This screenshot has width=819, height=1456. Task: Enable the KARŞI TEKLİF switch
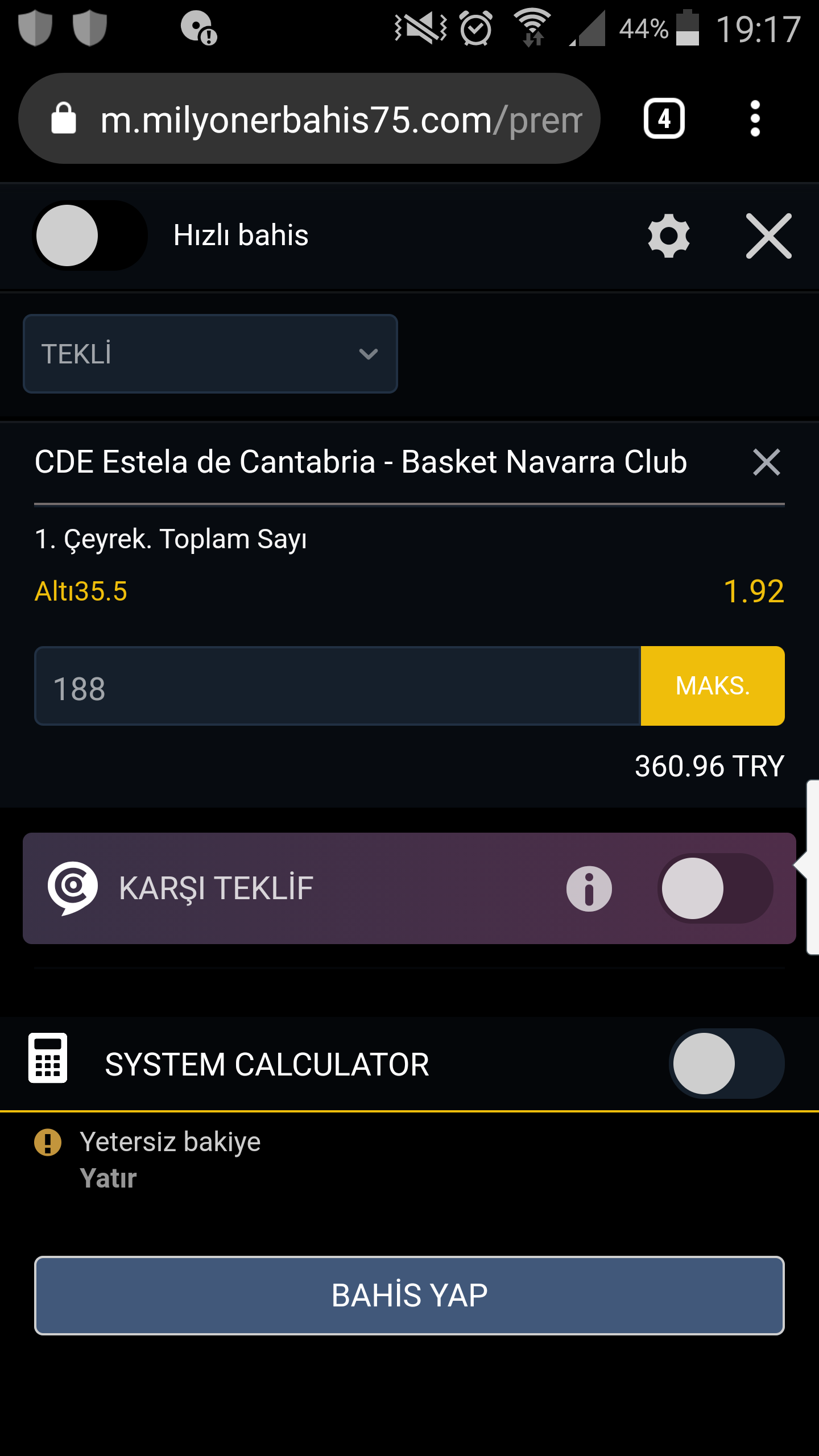715,888
